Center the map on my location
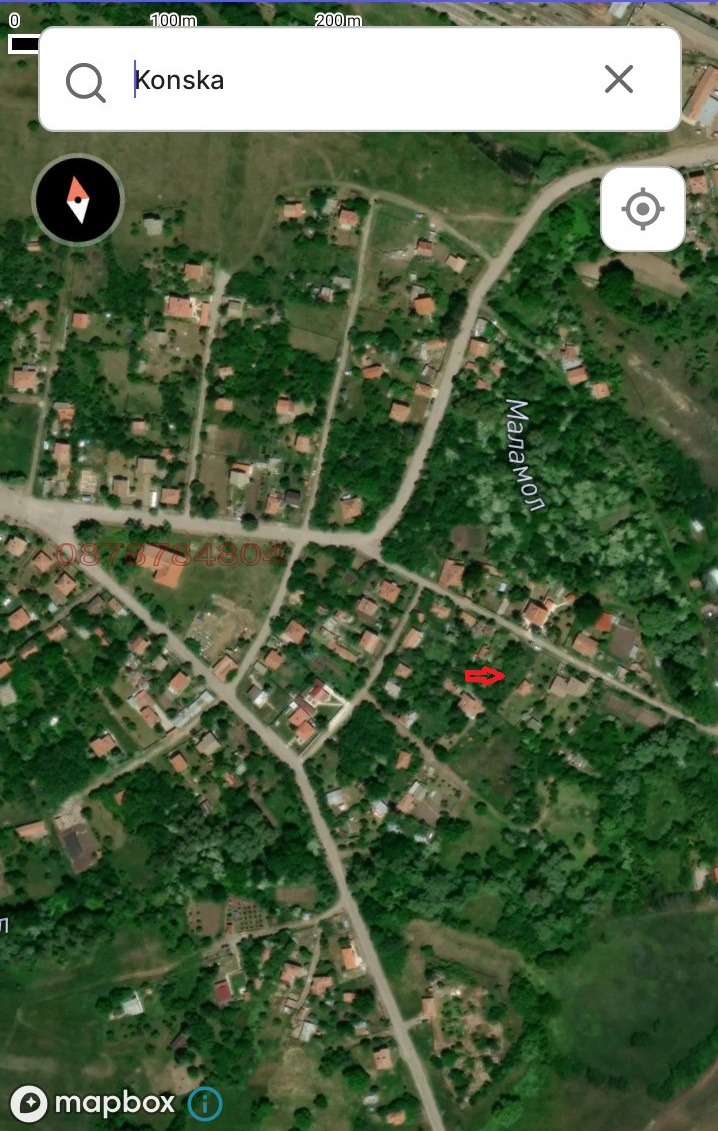The image size is (718, 1131). [643, 210]
